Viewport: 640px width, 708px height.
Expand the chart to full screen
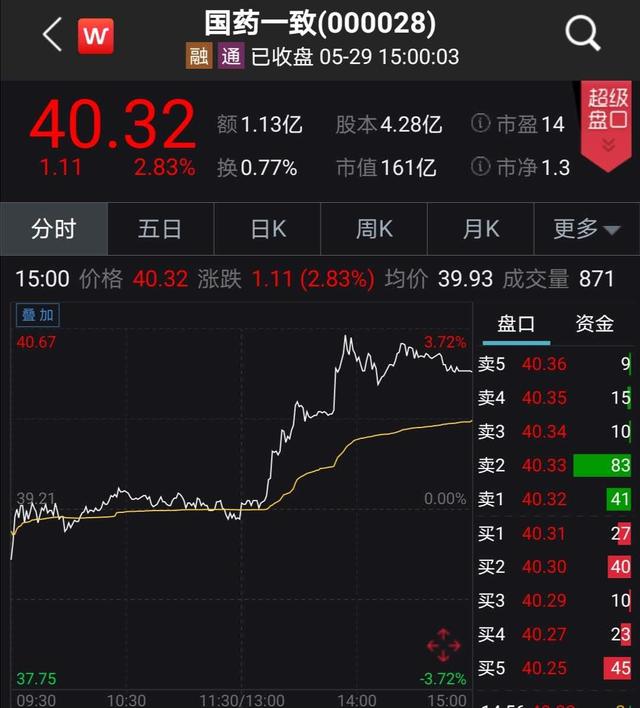(x=443, y=646)
